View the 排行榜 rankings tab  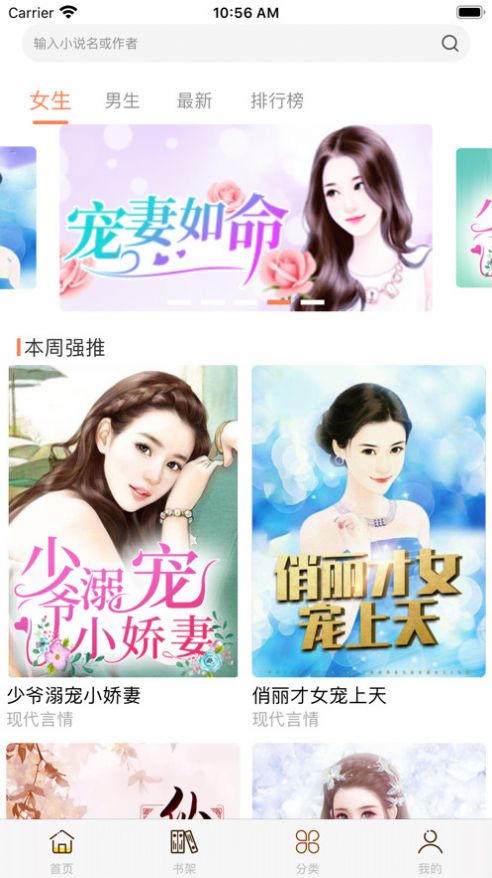coord(277,101)
